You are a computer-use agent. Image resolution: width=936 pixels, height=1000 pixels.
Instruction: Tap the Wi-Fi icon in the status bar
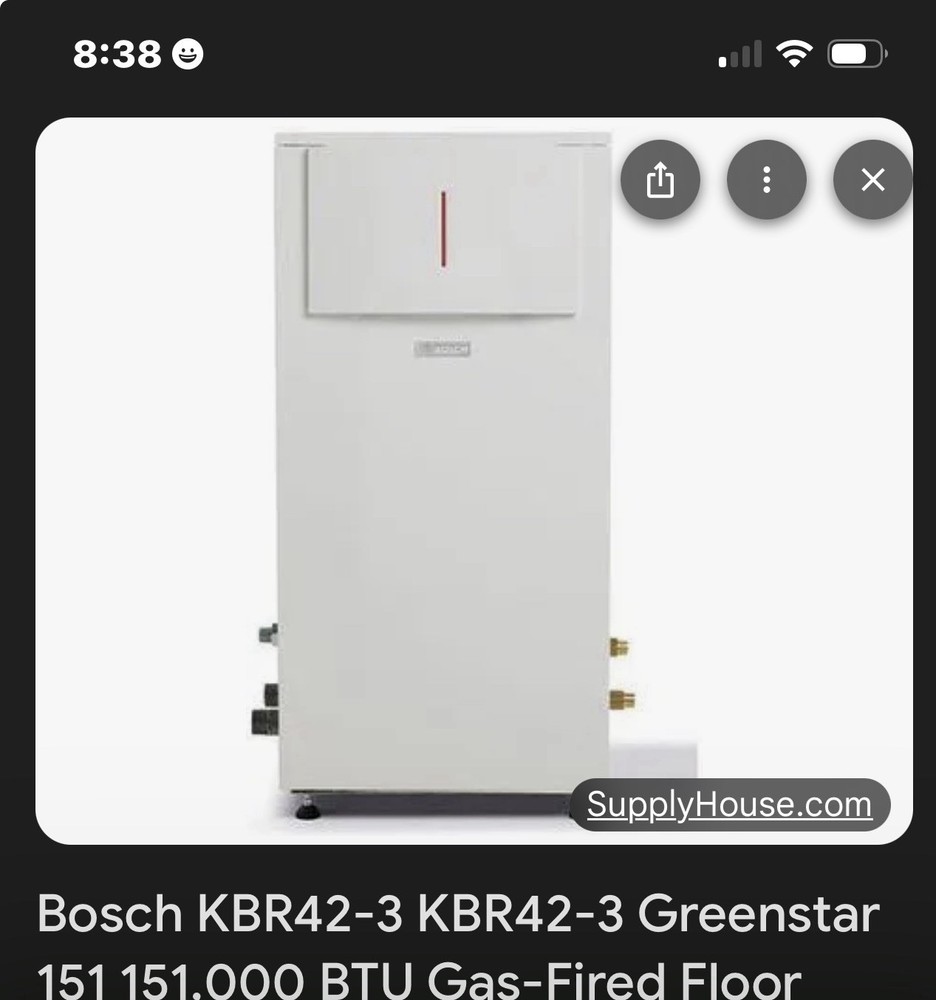click(793, 53)
